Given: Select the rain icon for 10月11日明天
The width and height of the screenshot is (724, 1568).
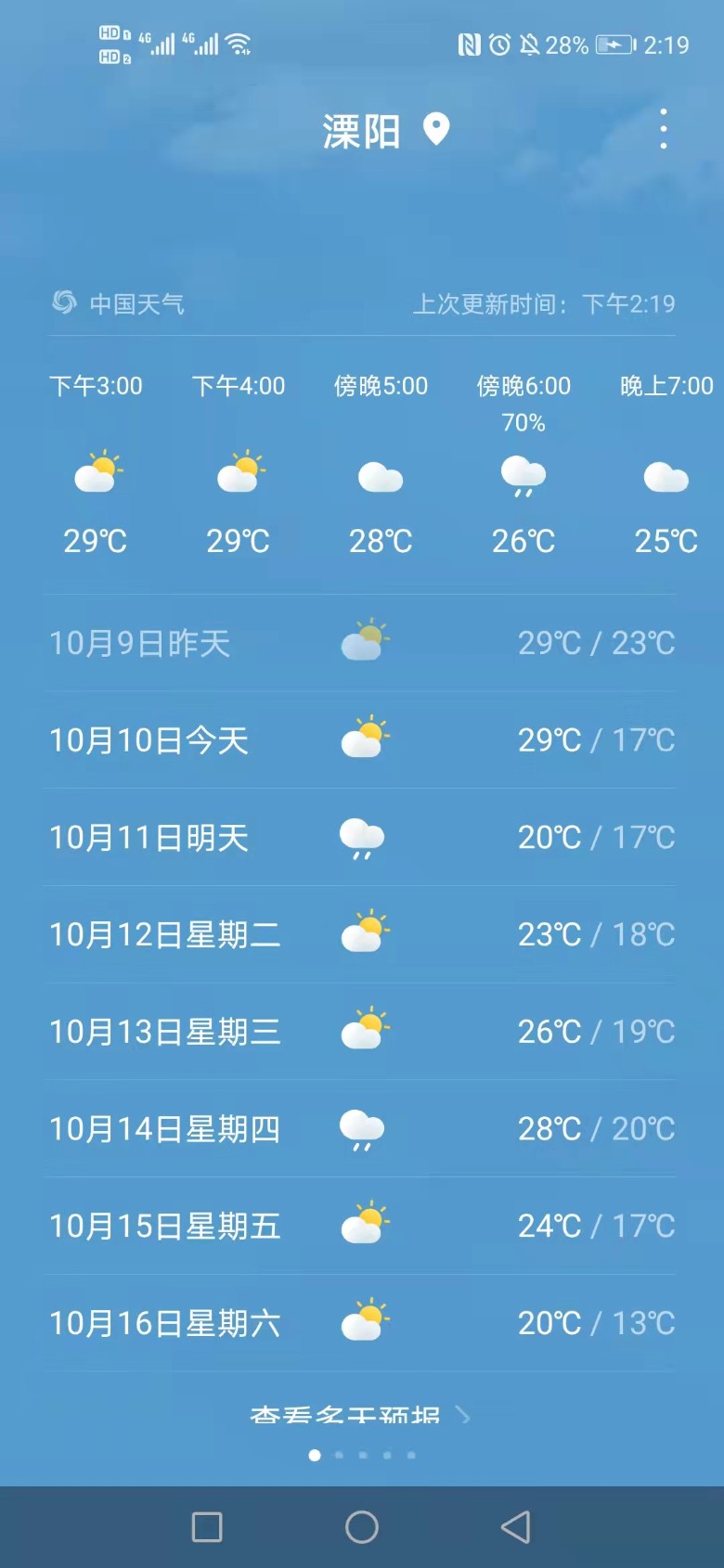Looking at the screenshot, I should point(363,837).
